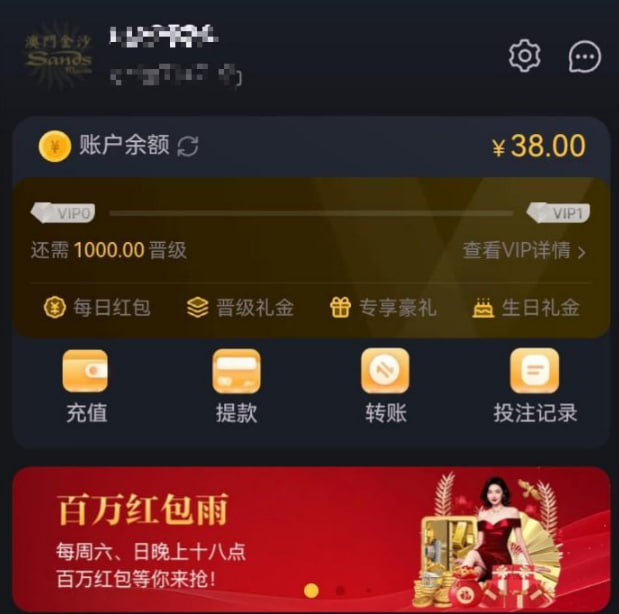
Task: Open 充值 to deposit funds
Action: pos(86,385)
